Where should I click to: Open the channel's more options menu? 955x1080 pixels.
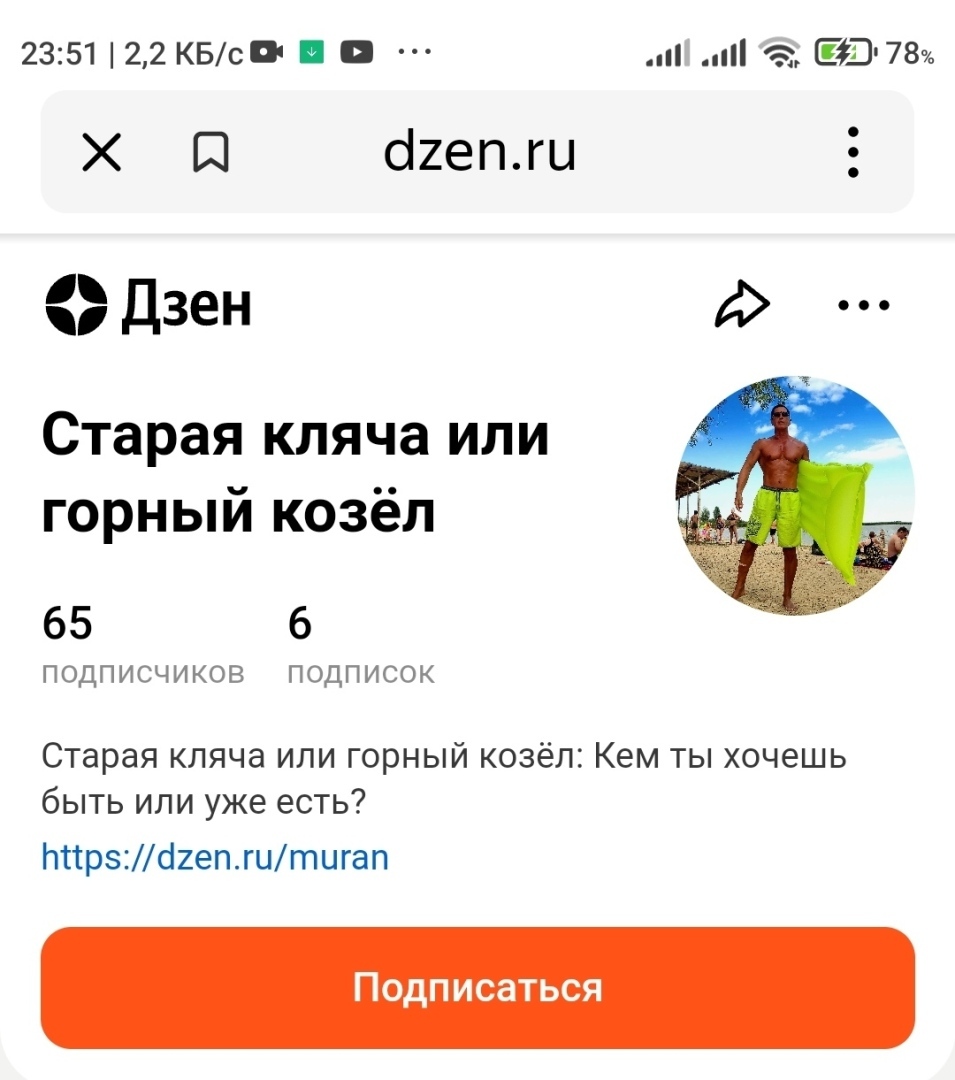[863, 306]
